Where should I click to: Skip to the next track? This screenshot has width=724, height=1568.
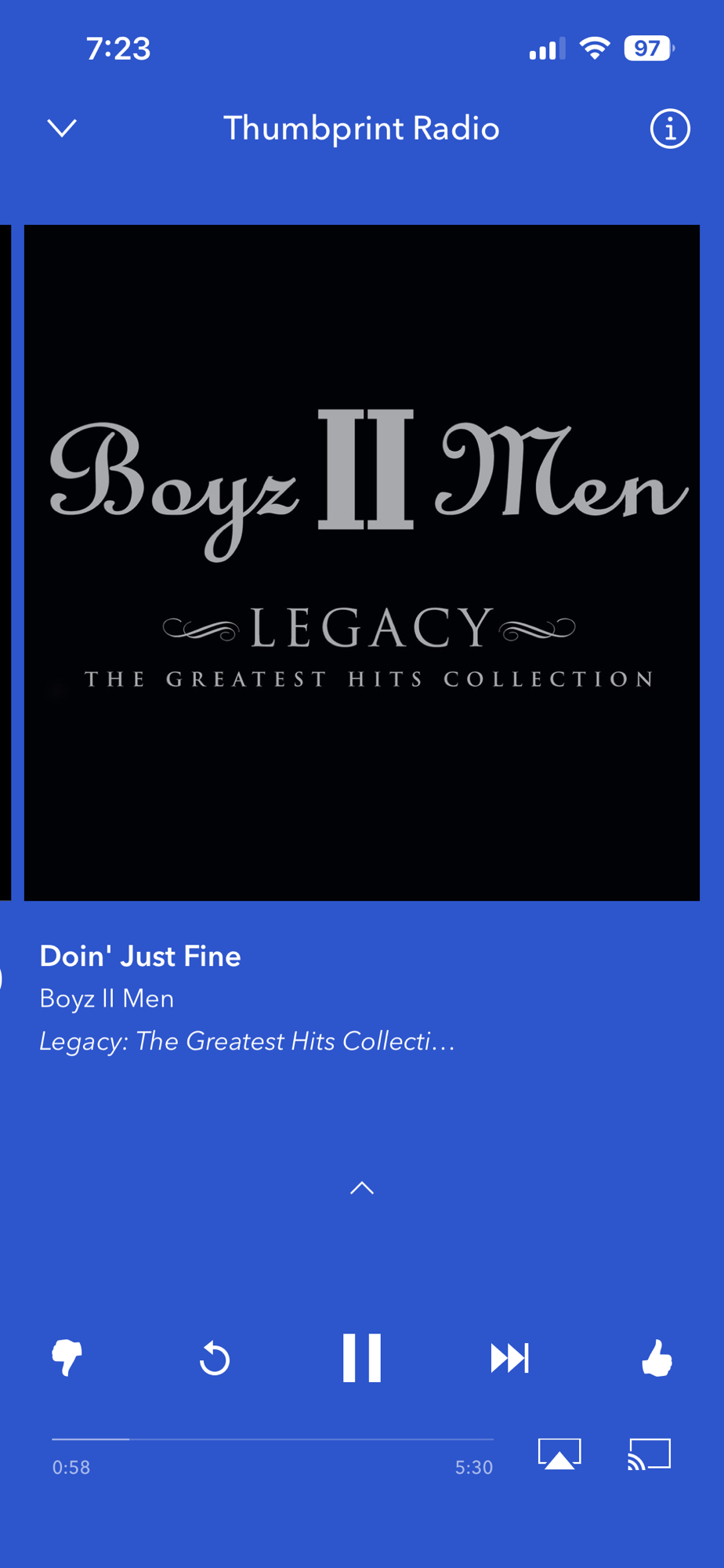[509, 1358]
